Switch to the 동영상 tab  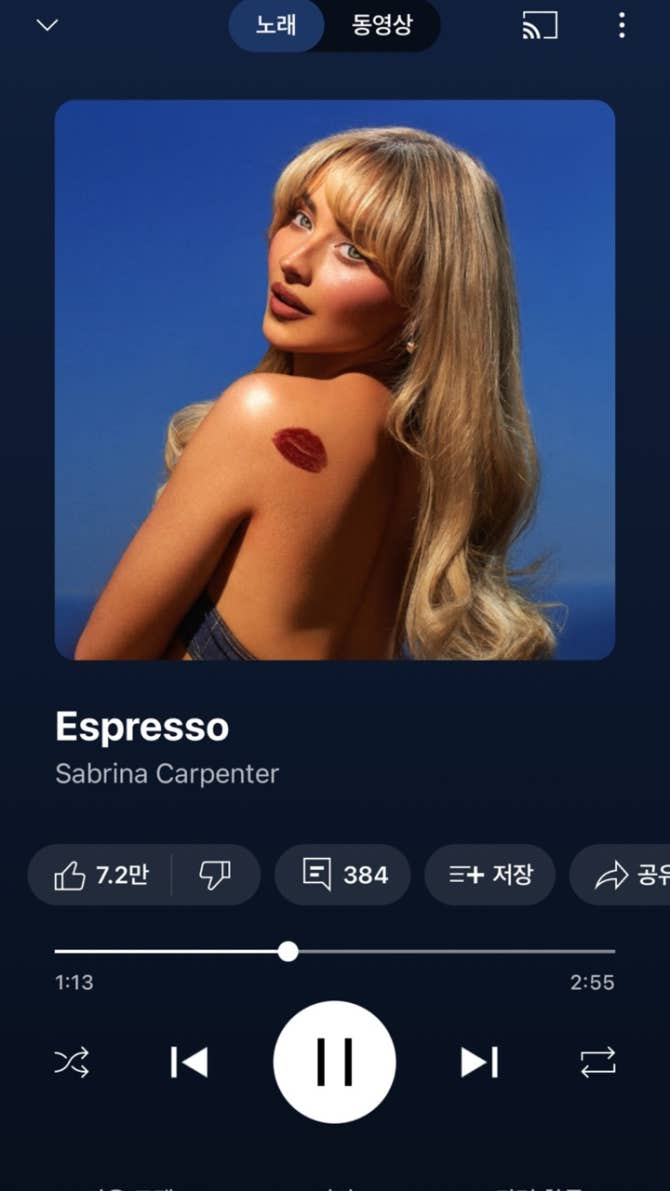coord(381,25)
